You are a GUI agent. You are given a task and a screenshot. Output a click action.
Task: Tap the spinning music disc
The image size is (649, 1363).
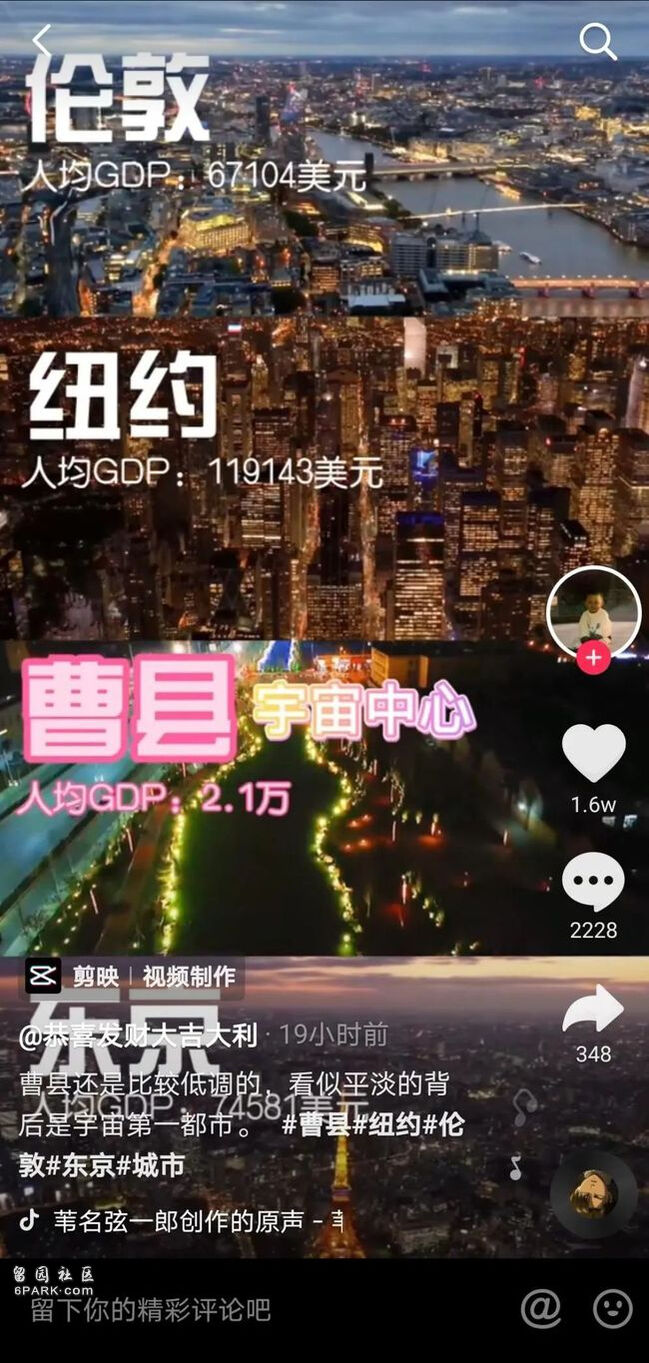click(593, 1194)
